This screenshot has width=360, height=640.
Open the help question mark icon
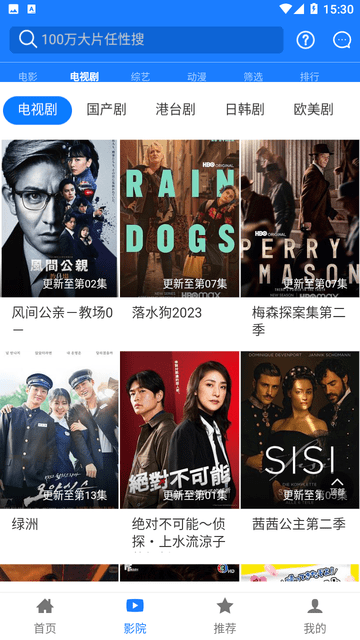[305, 40]
